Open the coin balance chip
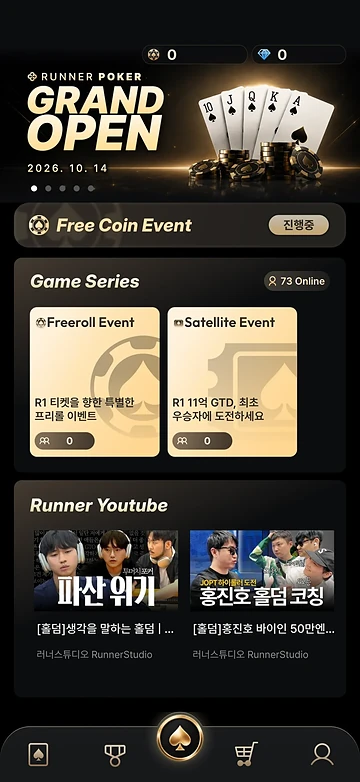Image resolution: width=360 pixels, height=782 pixels. [x=195, y=55]
